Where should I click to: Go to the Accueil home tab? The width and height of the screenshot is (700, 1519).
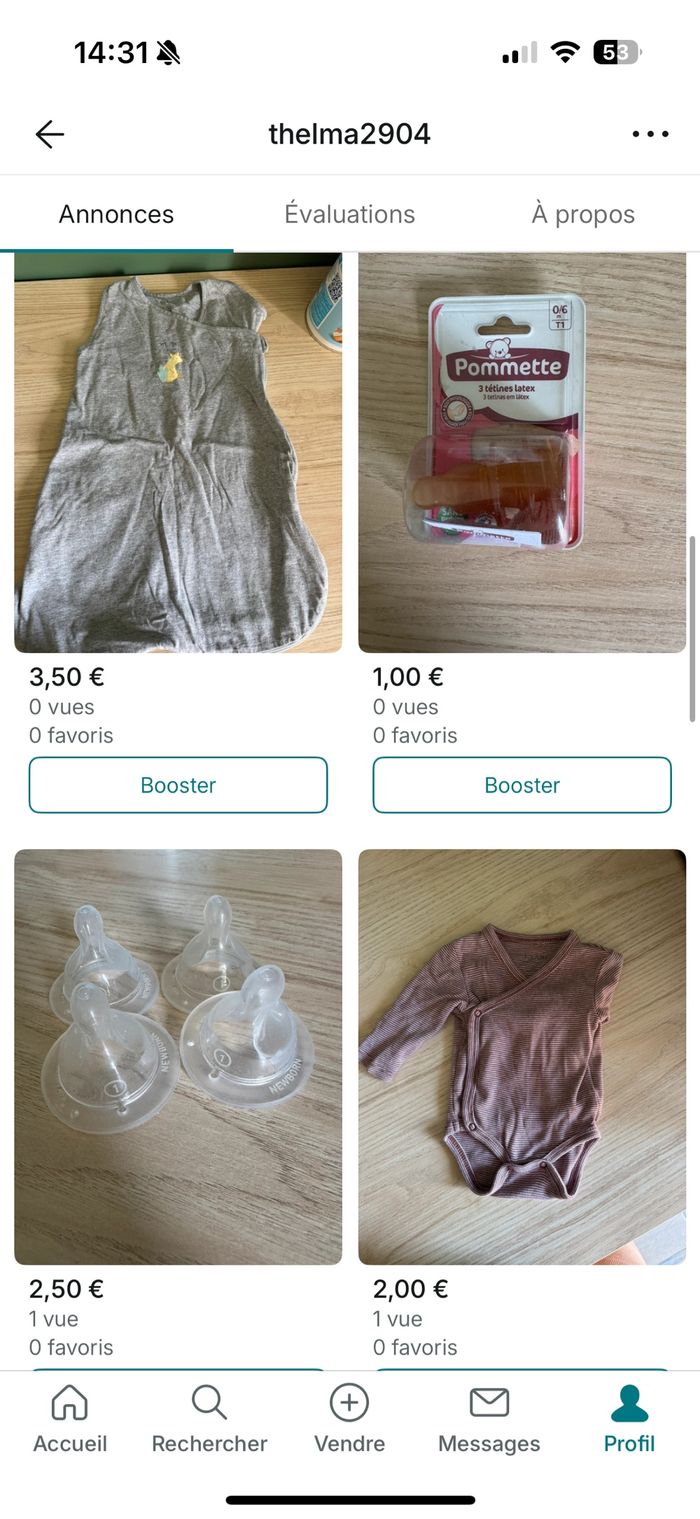[70, 1418]
